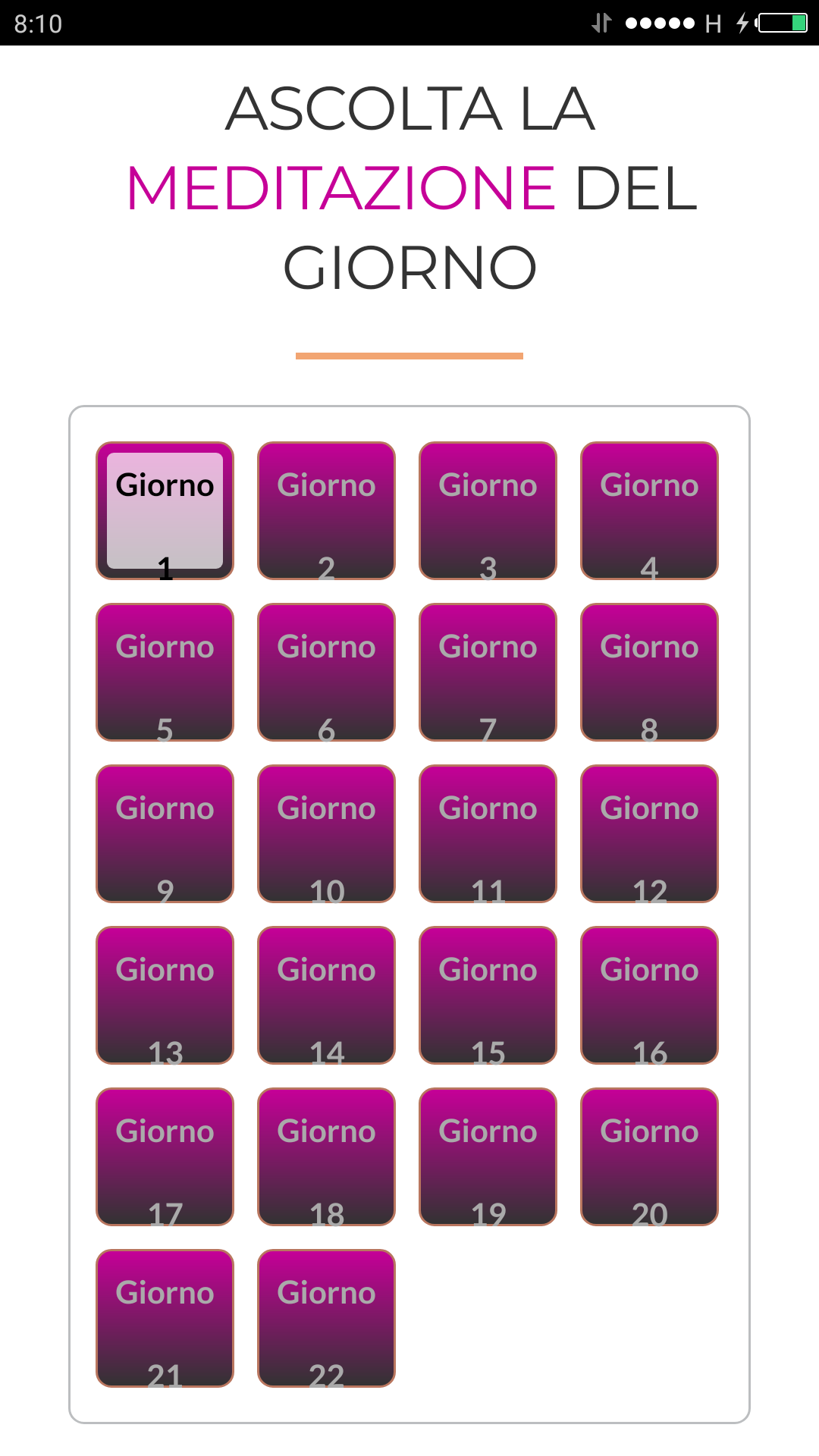This screenshot has width=819, height=1456.
Task: Open Giorno 12 day
Action: (649, 833)
